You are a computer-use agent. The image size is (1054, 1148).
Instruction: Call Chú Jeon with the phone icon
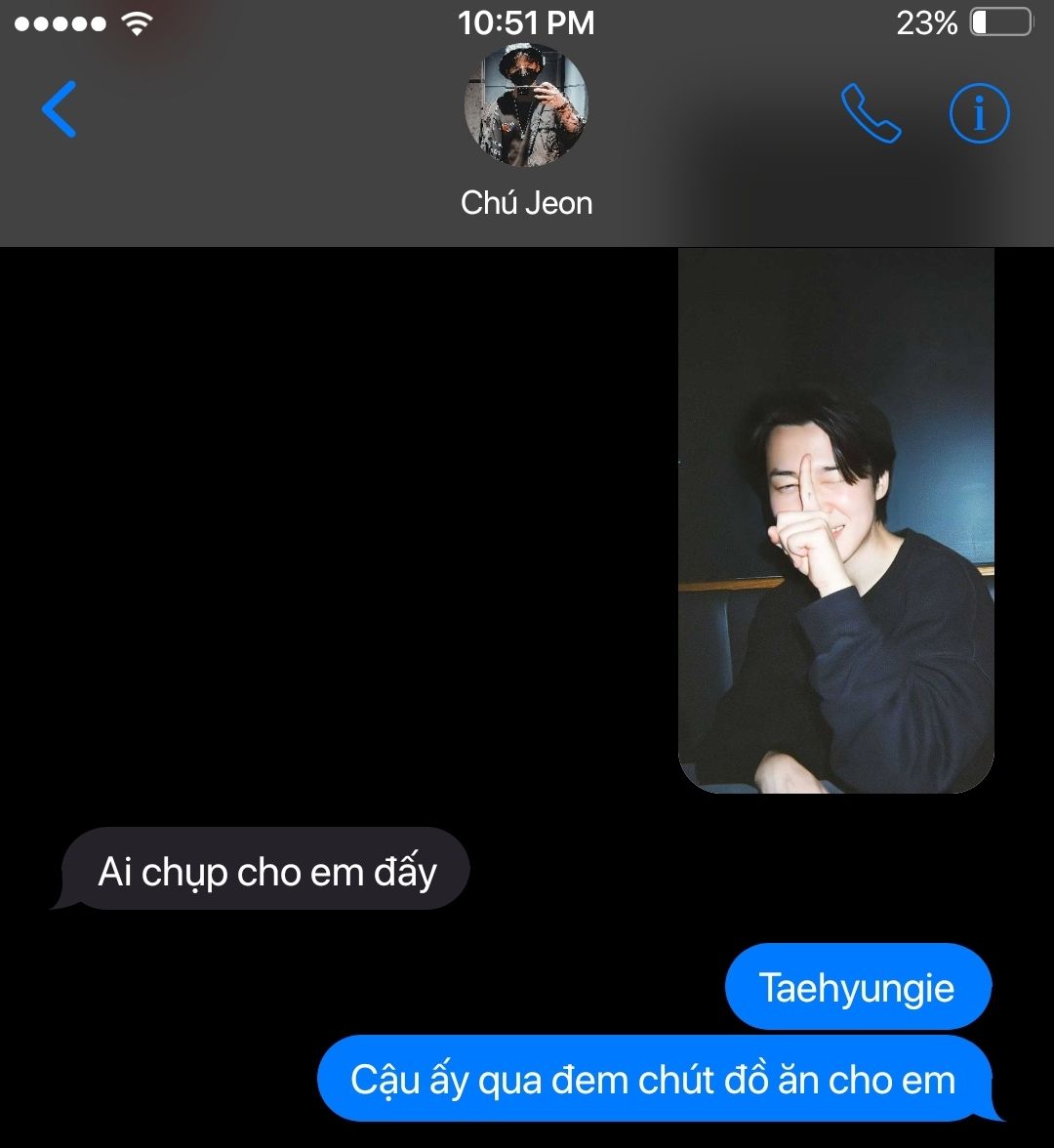(x=871, y=113)
